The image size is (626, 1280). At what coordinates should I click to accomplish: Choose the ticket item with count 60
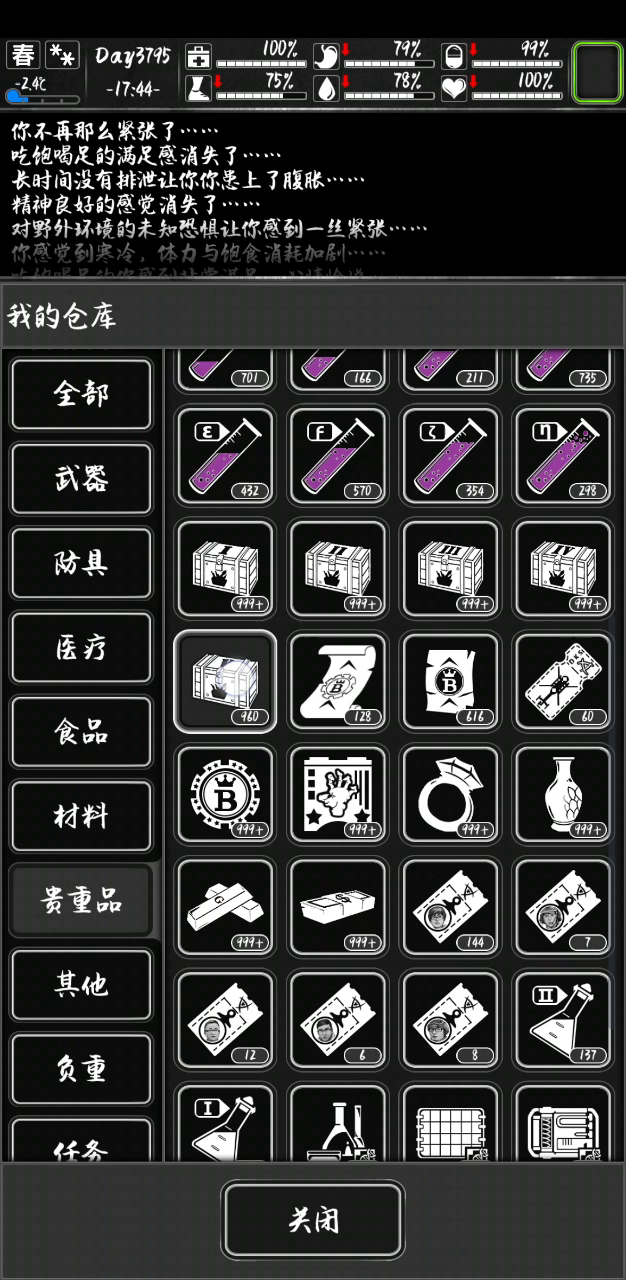coord(563,681)
